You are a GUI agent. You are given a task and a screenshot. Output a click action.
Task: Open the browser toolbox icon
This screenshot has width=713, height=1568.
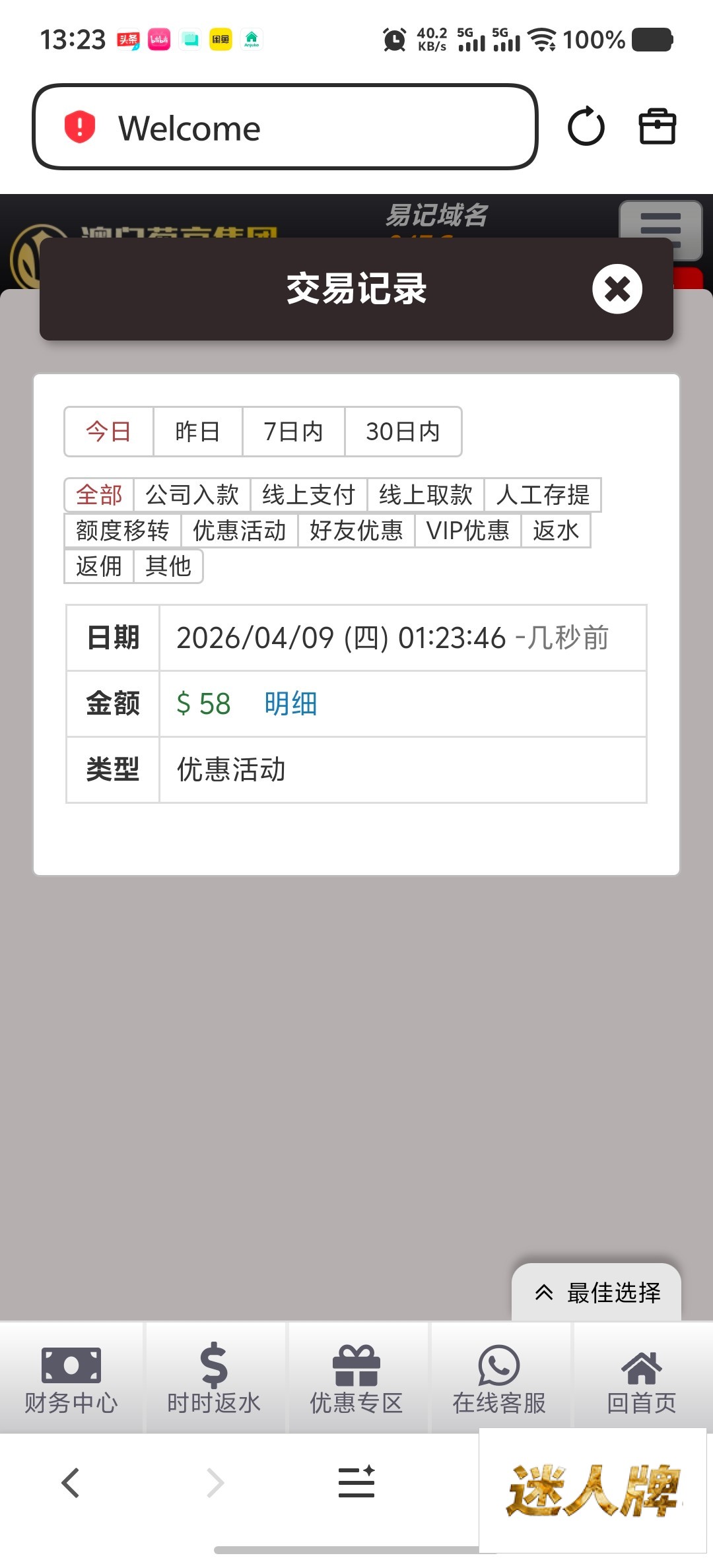point(657,127)
